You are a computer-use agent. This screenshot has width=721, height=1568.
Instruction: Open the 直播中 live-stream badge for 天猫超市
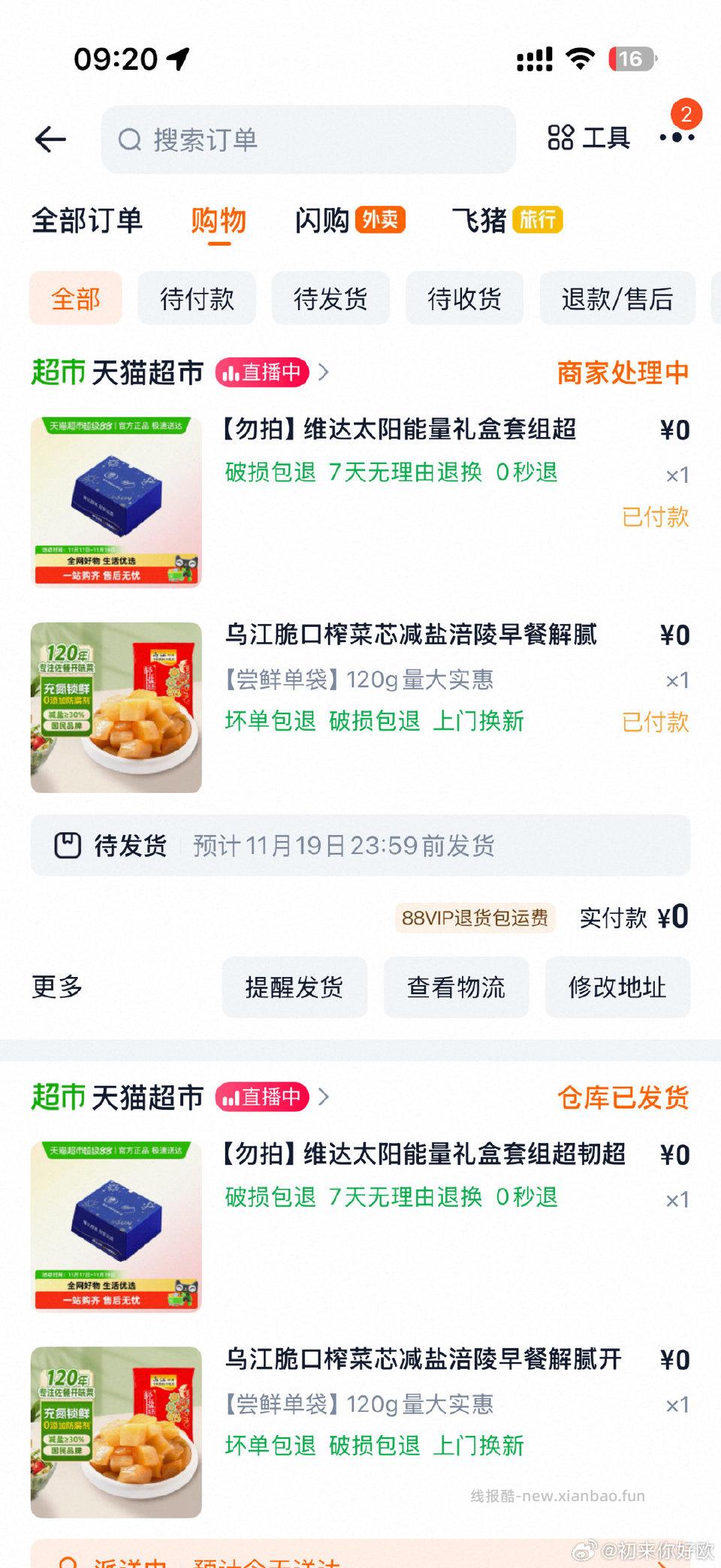(263, 372)
